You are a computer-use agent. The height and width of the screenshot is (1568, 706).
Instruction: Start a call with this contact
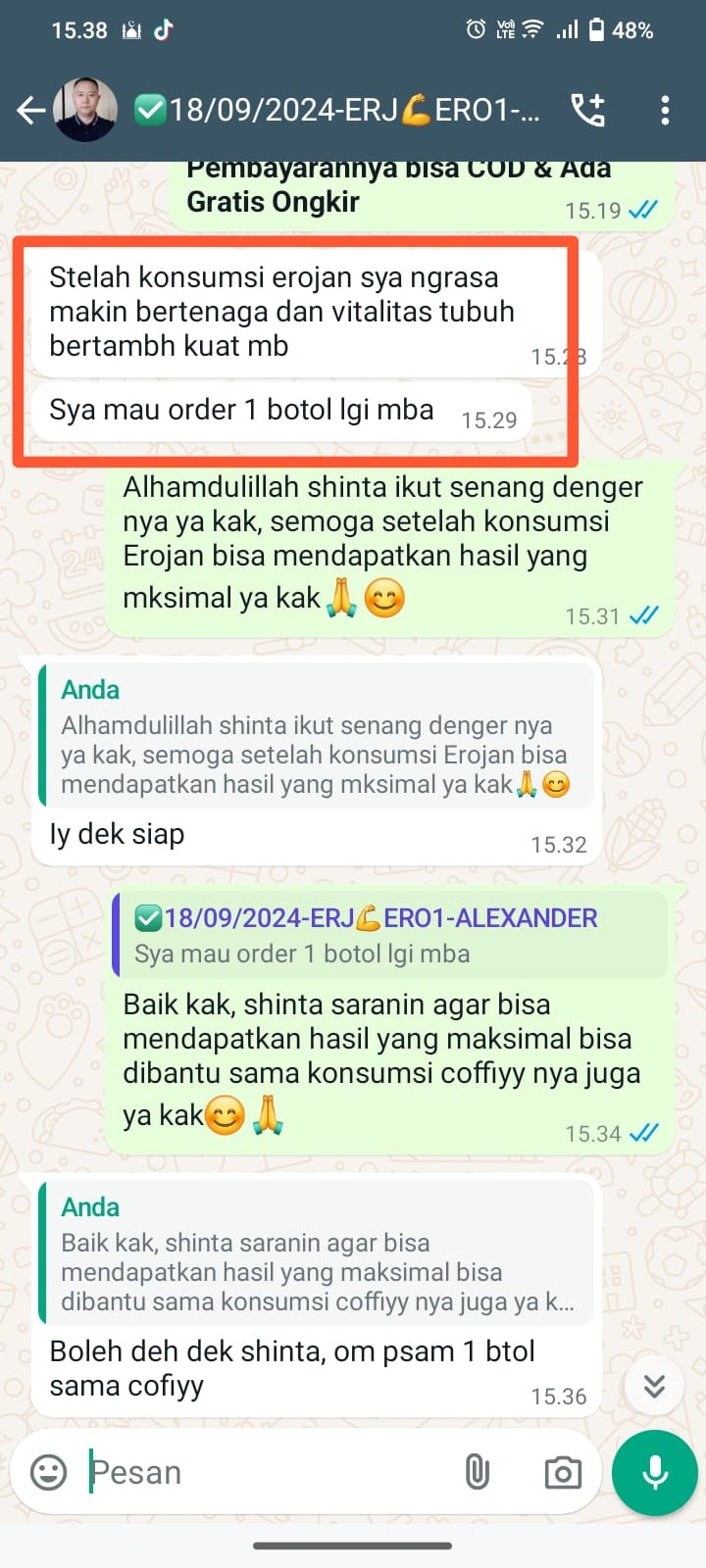tap(588, 111)
